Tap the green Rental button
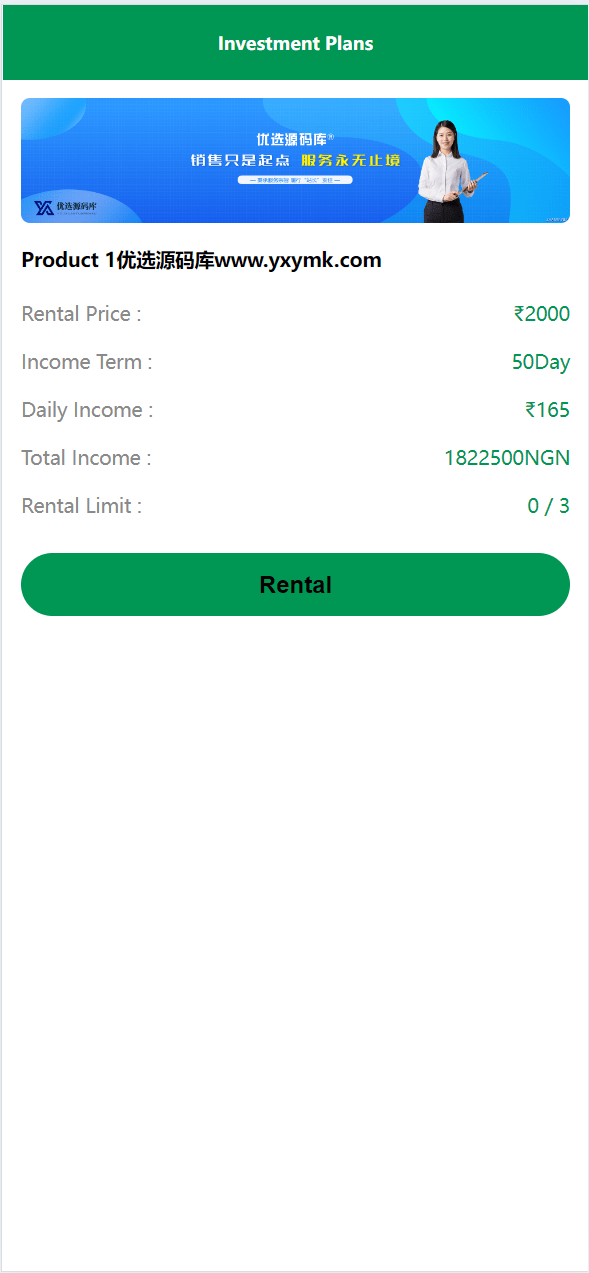589x1273 pixels. 295,584
